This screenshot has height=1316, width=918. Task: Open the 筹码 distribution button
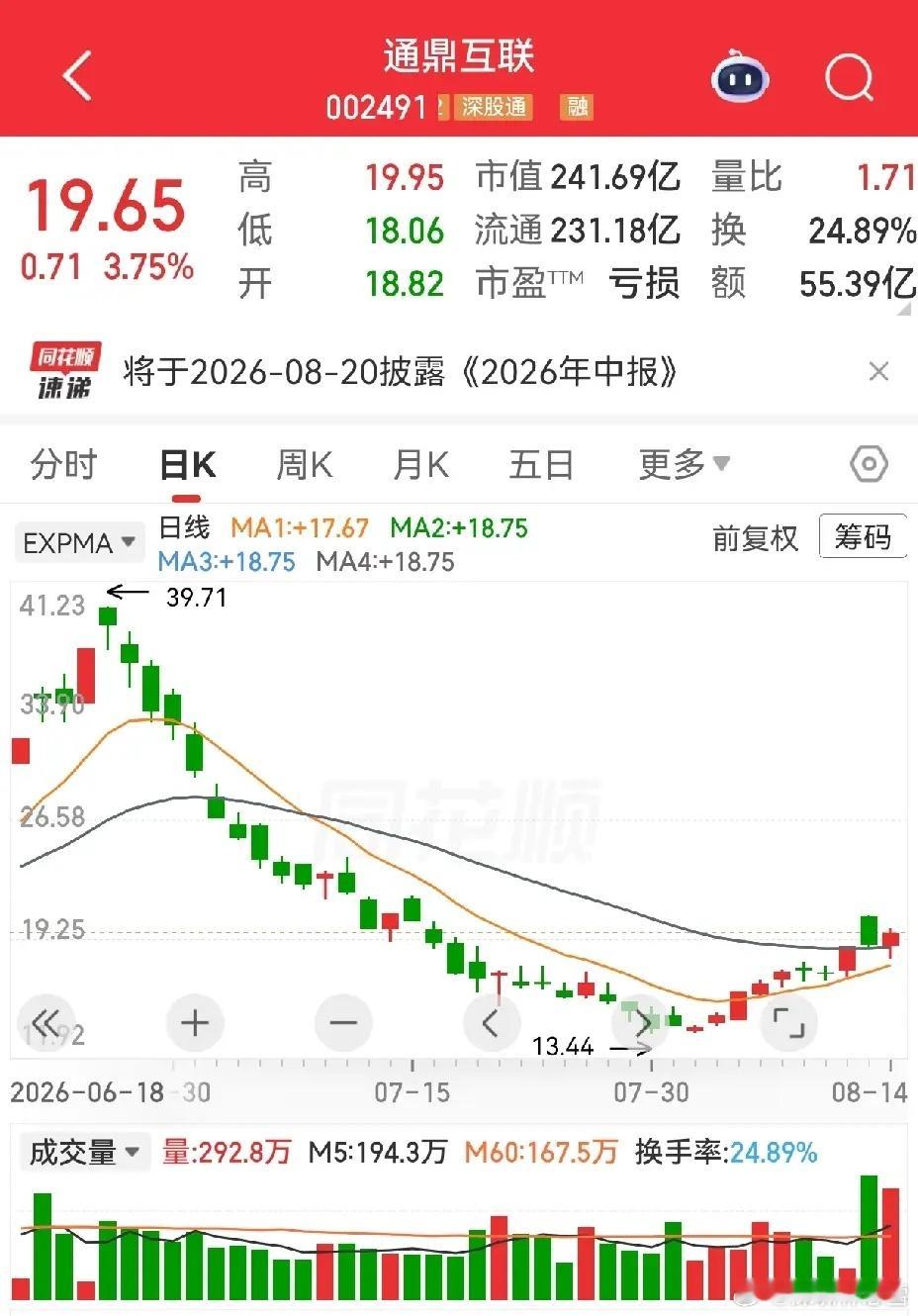tap(863, 537)
